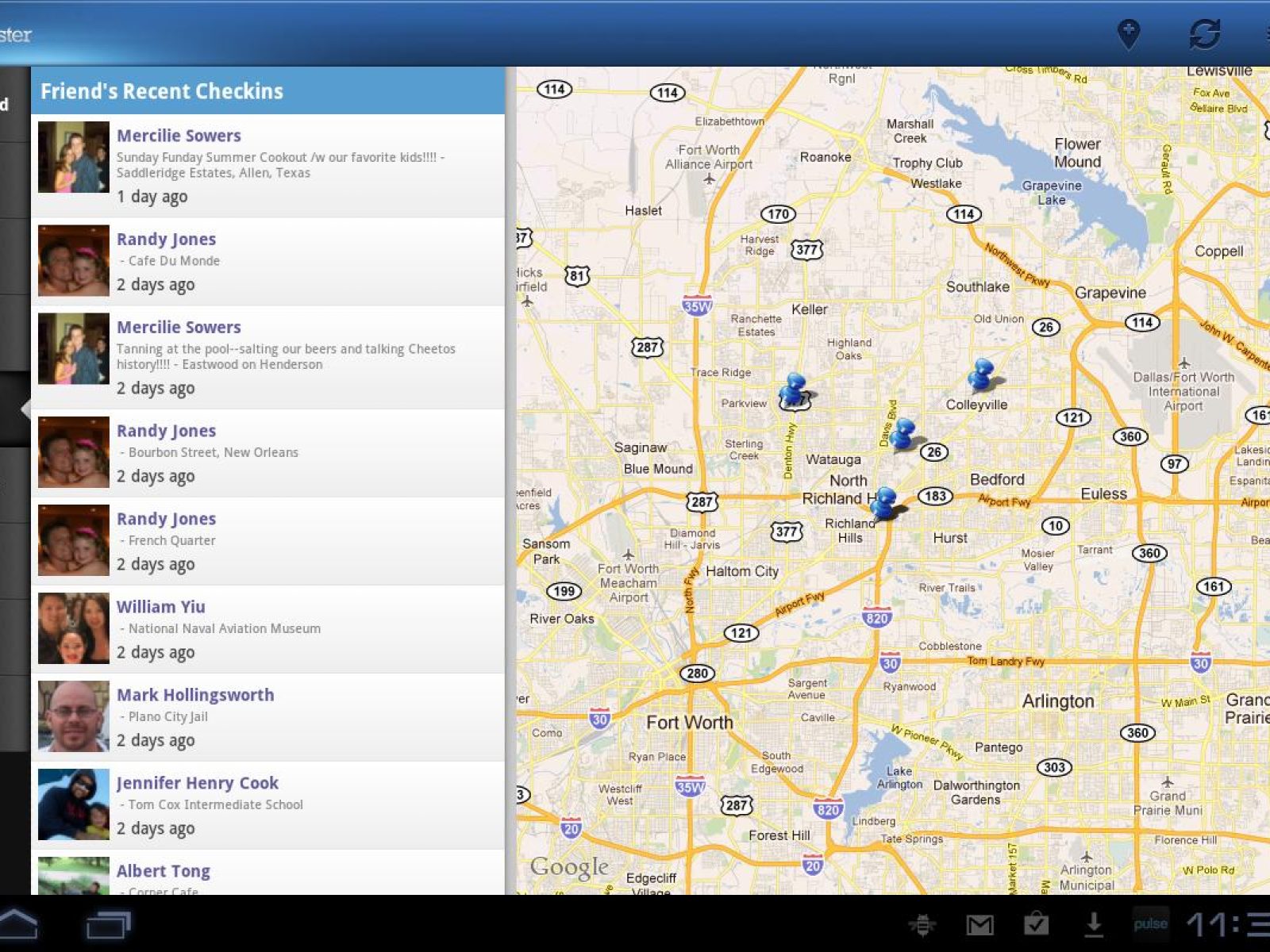Select the map pin at North Richland Hills
The width and height of the screenshot is (1270, 952).
pos(883,502)
